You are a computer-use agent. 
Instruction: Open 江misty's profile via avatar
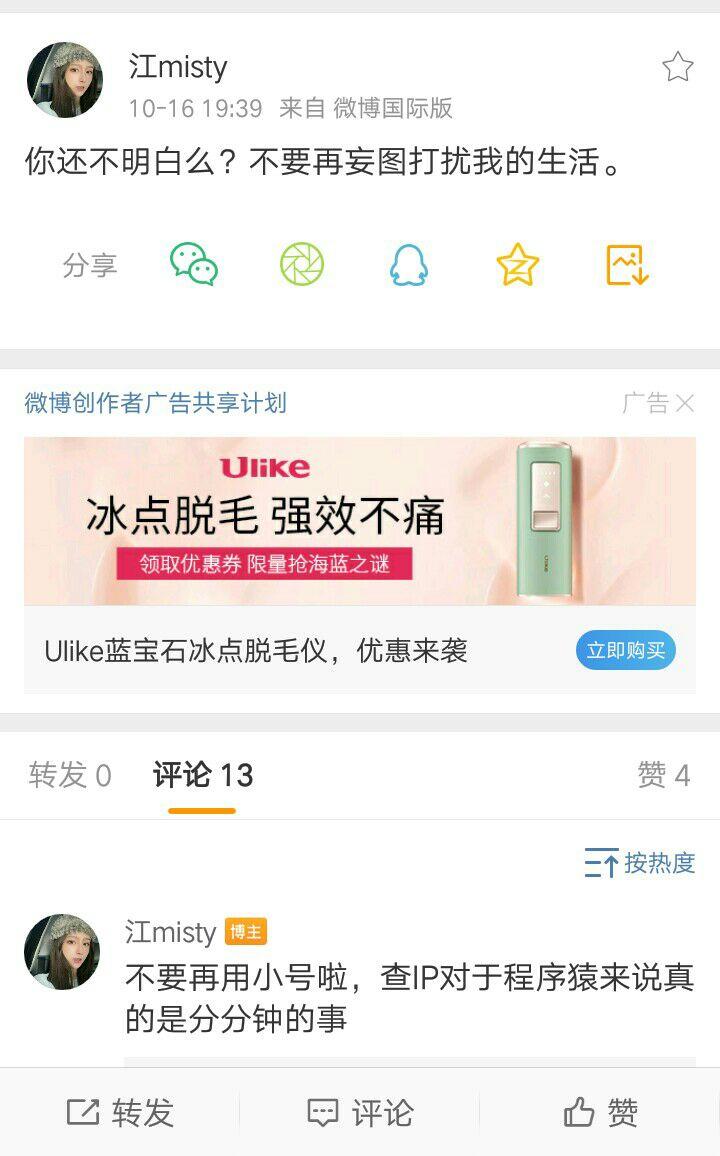click(x=63, y=75)
